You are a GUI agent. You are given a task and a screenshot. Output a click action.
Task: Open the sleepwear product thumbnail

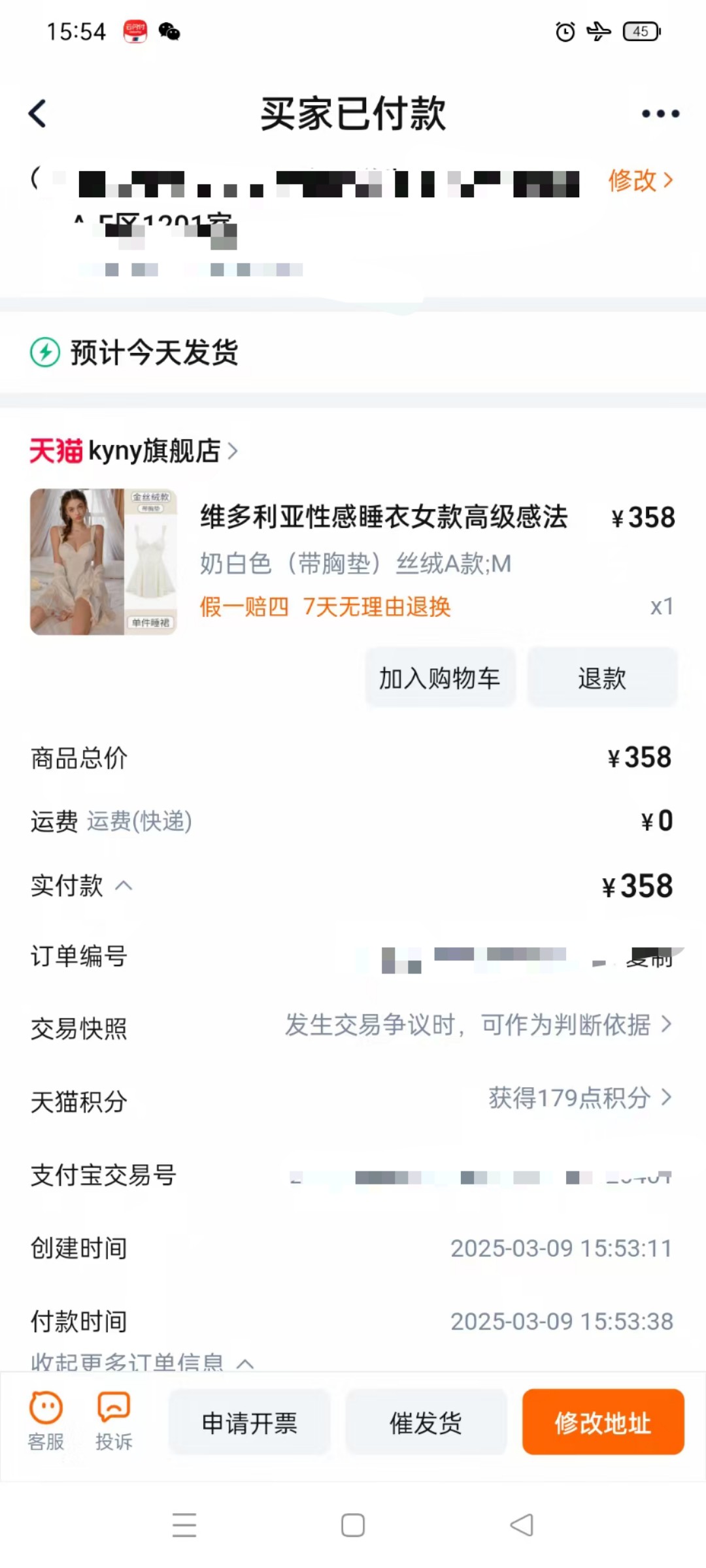coord(103,562)
